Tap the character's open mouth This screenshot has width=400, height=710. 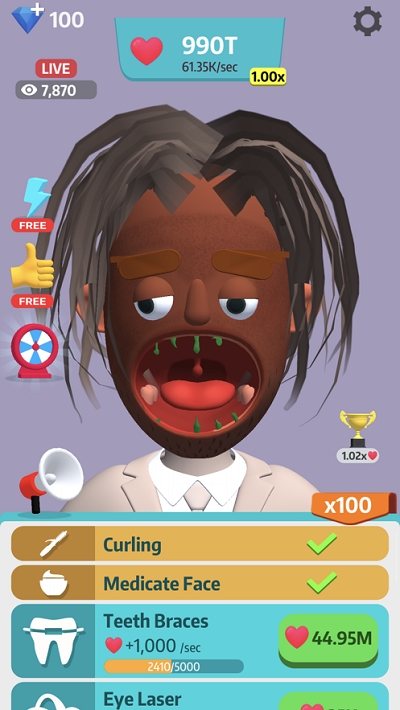coord(198,385)
